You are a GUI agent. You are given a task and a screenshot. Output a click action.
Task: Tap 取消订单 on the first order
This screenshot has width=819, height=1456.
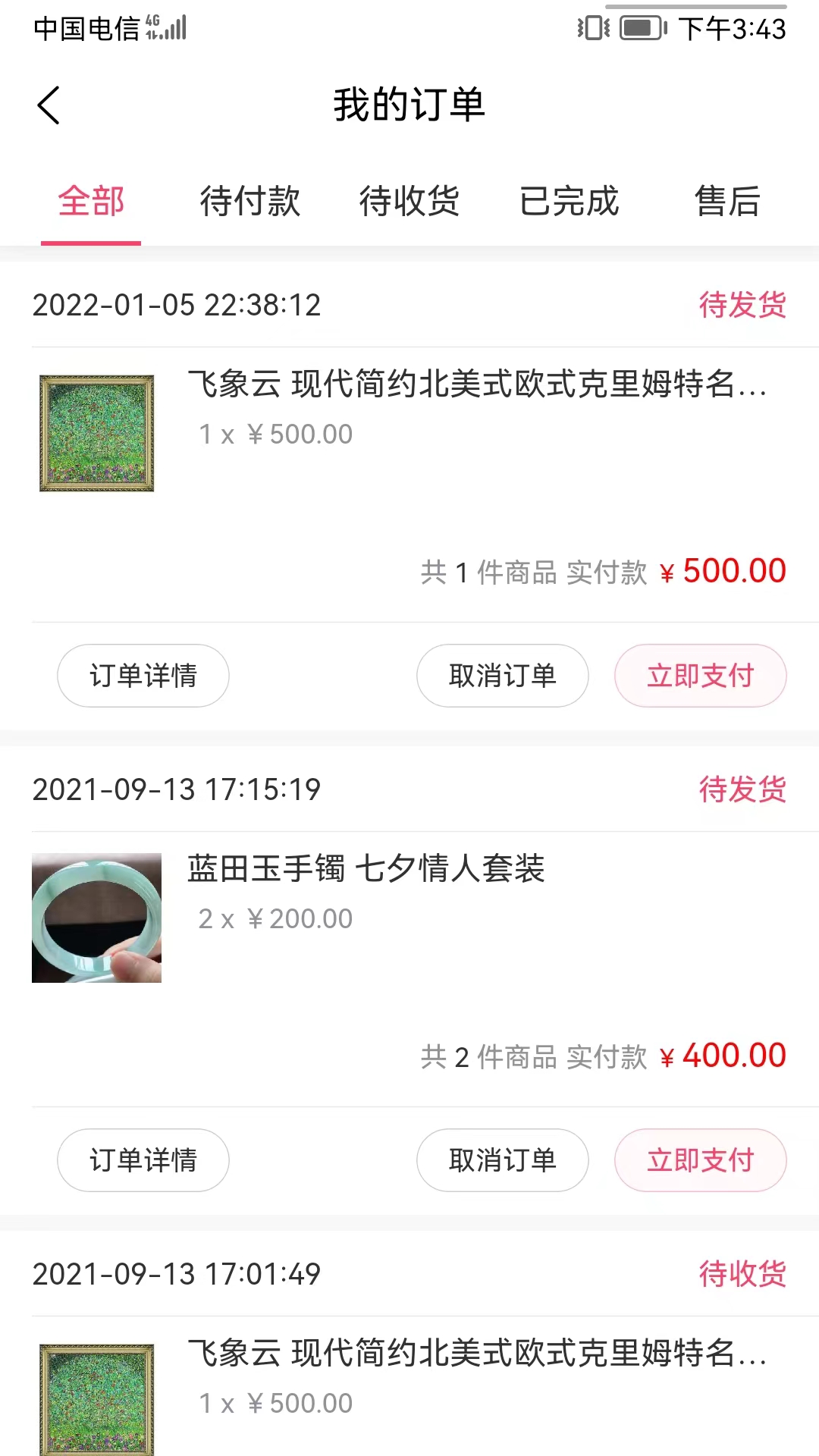pyautogui.click(x=502, y=675)
